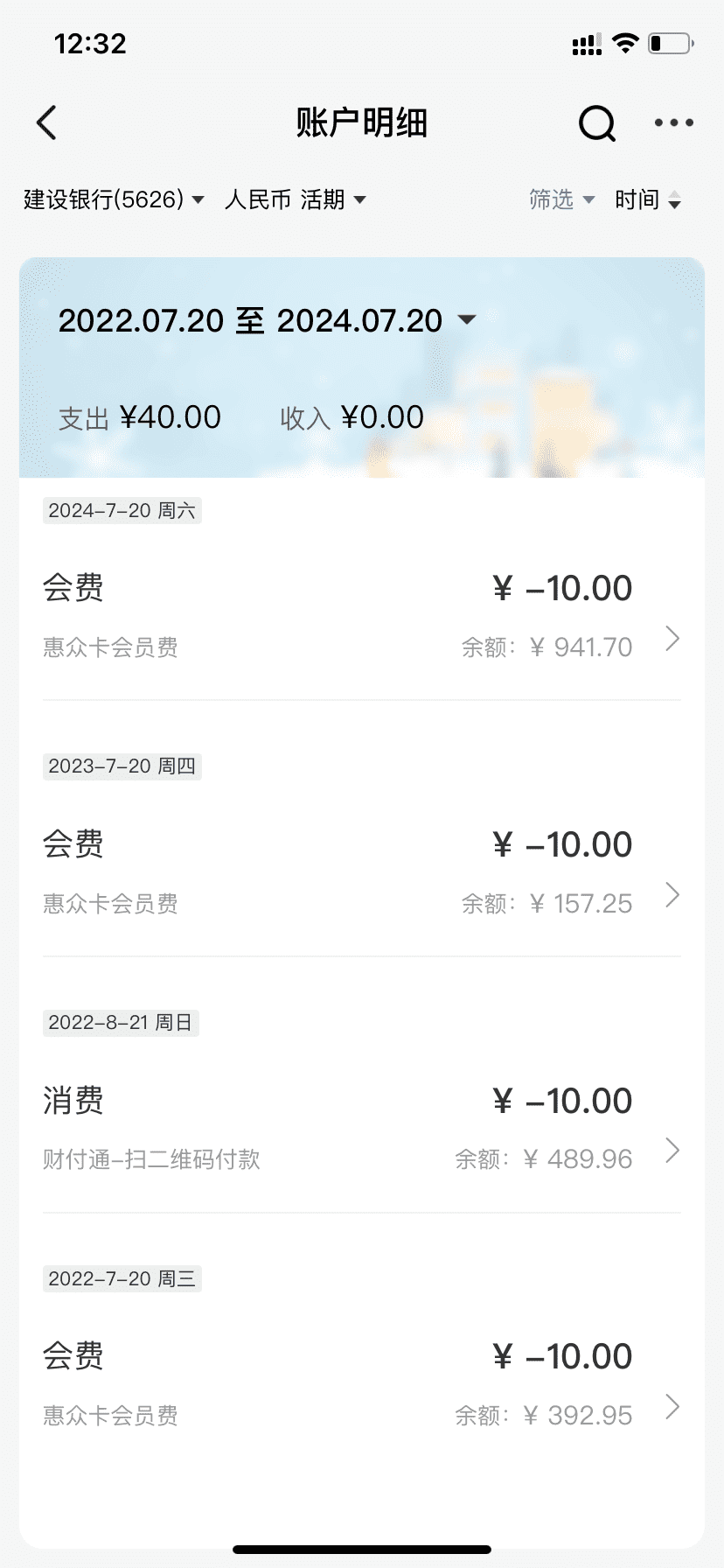The height and width of the screenshot is (1568, 724).
Task: Change the 2022.07.20 至 2024.07.20 date range
Action: pos(267,320)
